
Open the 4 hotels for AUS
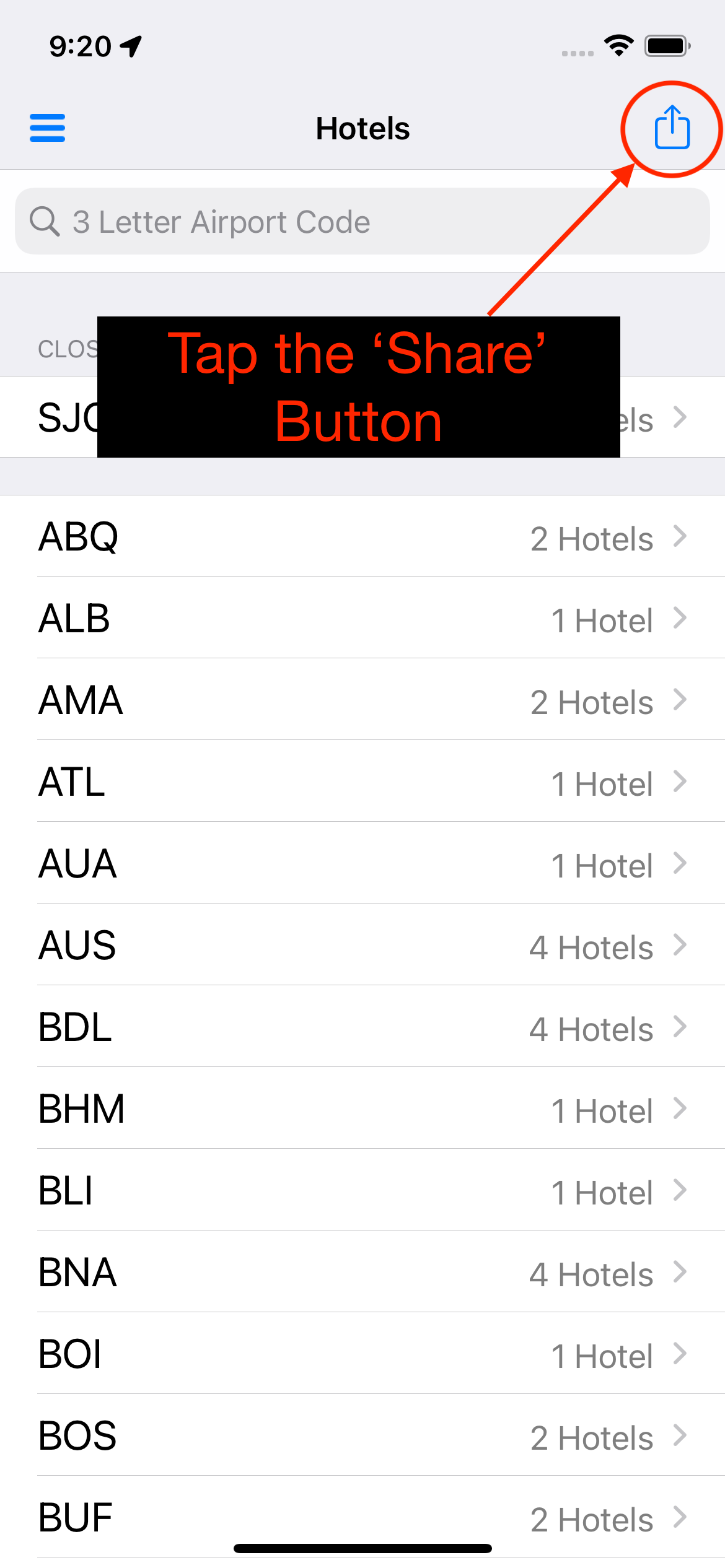pos(362,945)
